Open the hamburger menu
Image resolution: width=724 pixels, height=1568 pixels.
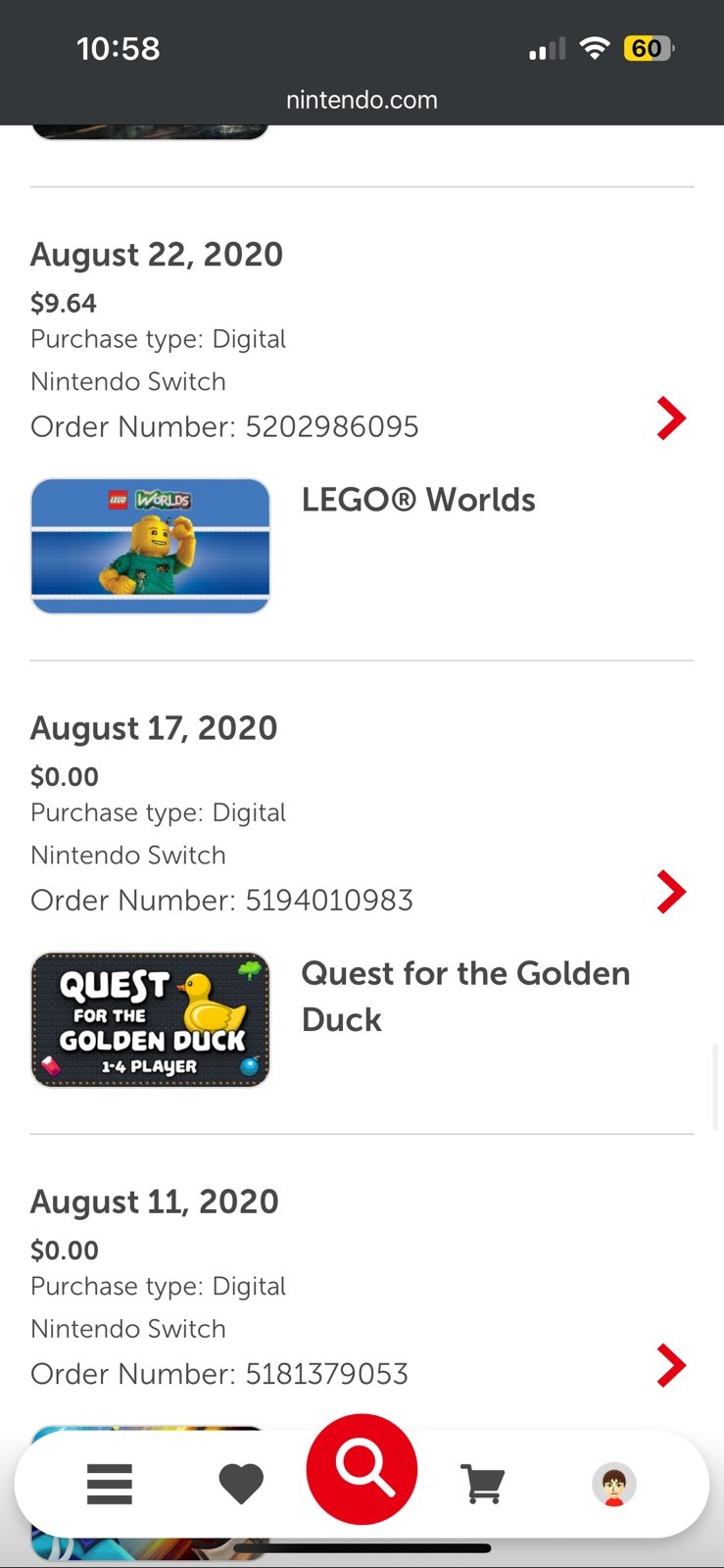[x=110, y=1484]
